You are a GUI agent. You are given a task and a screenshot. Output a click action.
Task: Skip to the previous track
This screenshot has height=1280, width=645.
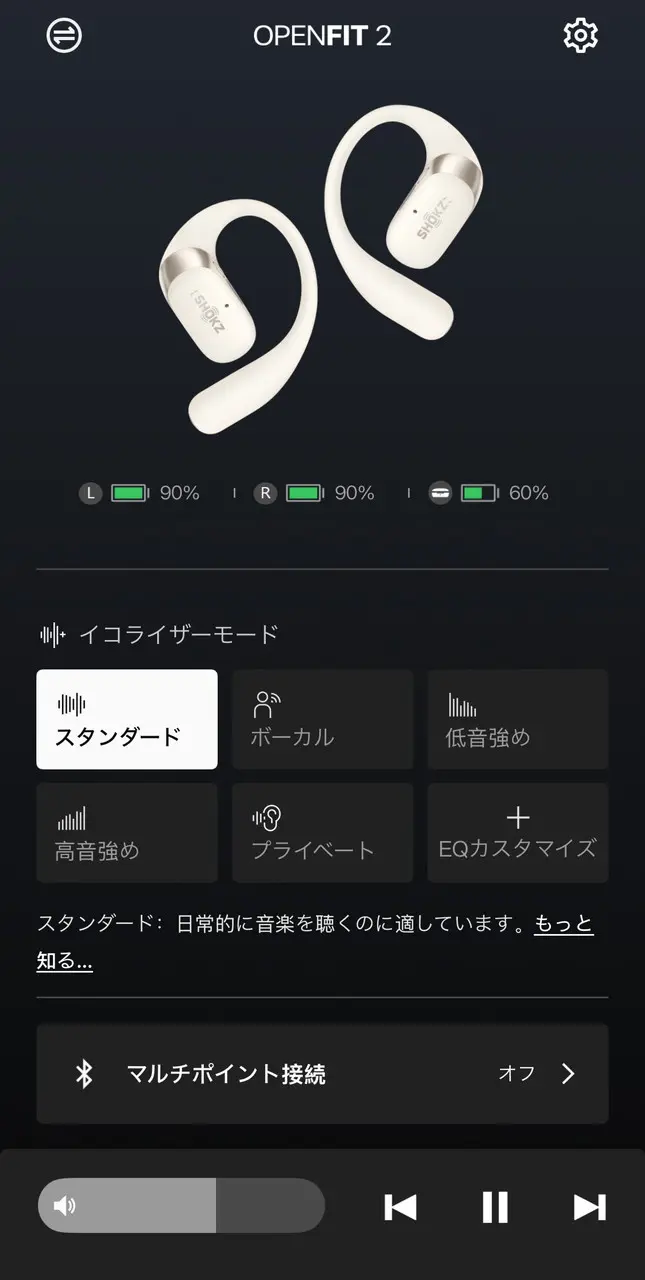400,1207
